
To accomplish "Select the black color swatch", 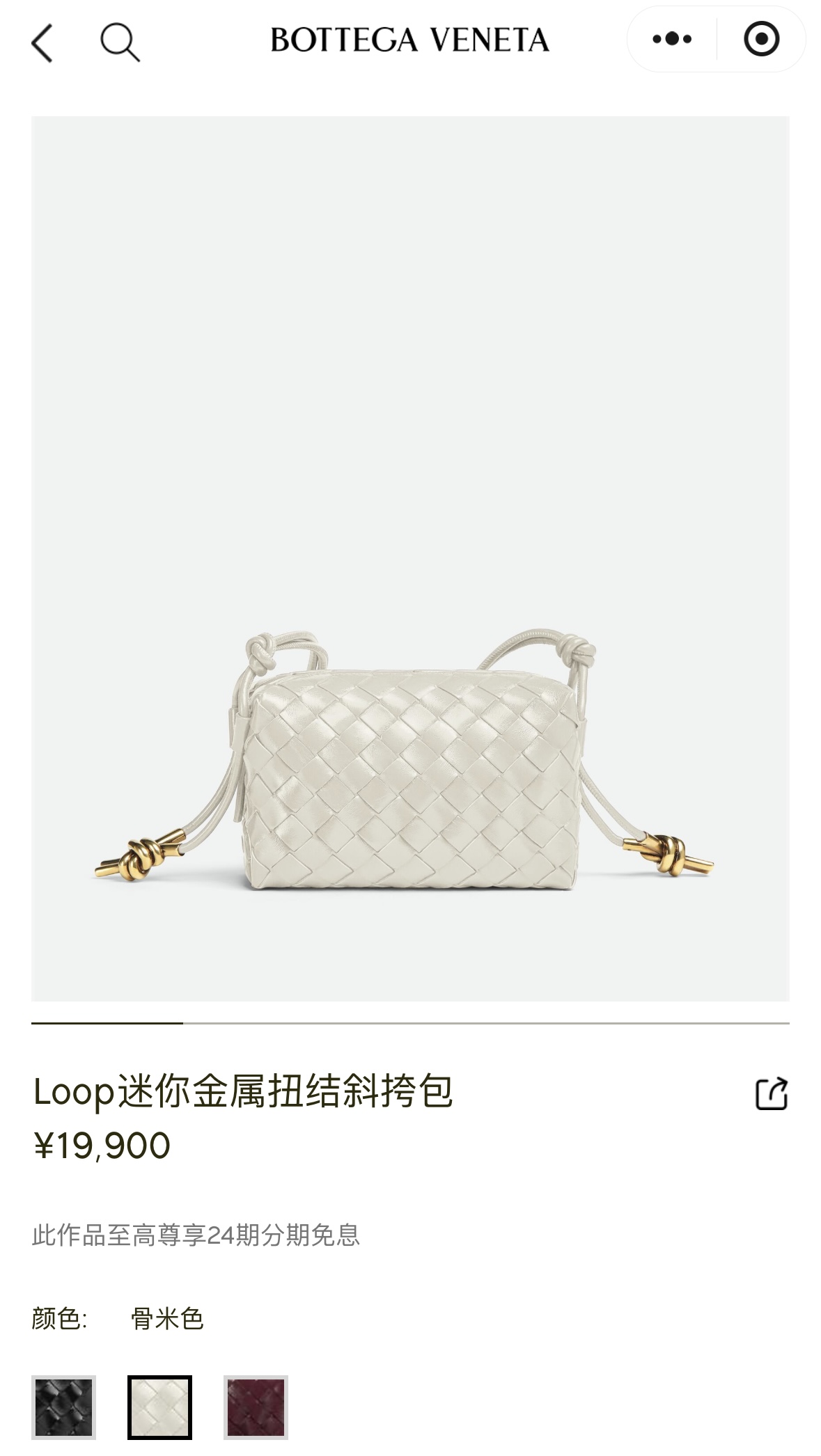I will coord(63,1407).
